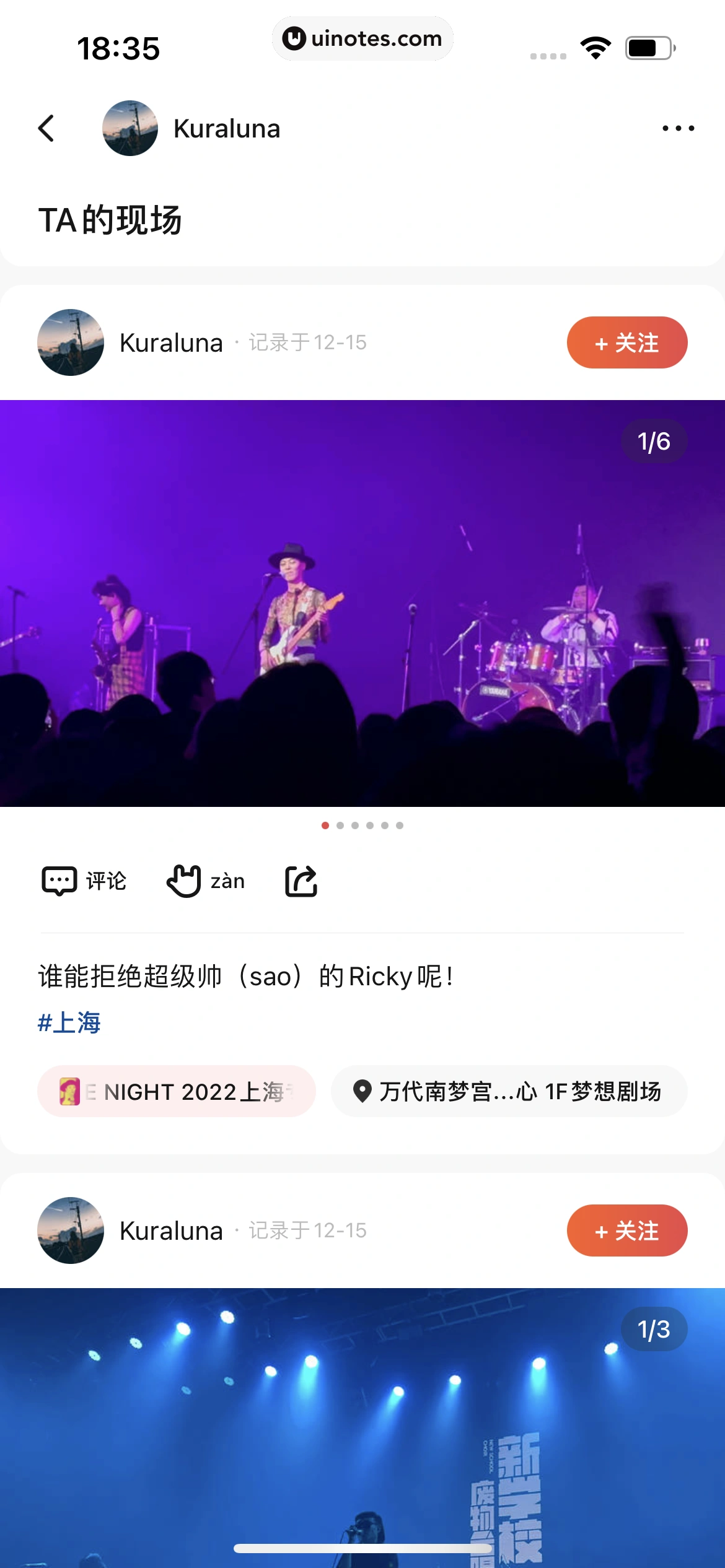Follow Kuraluna on the first post
The height and width of the screenshot is (1568, 725).
click(627, 342)
